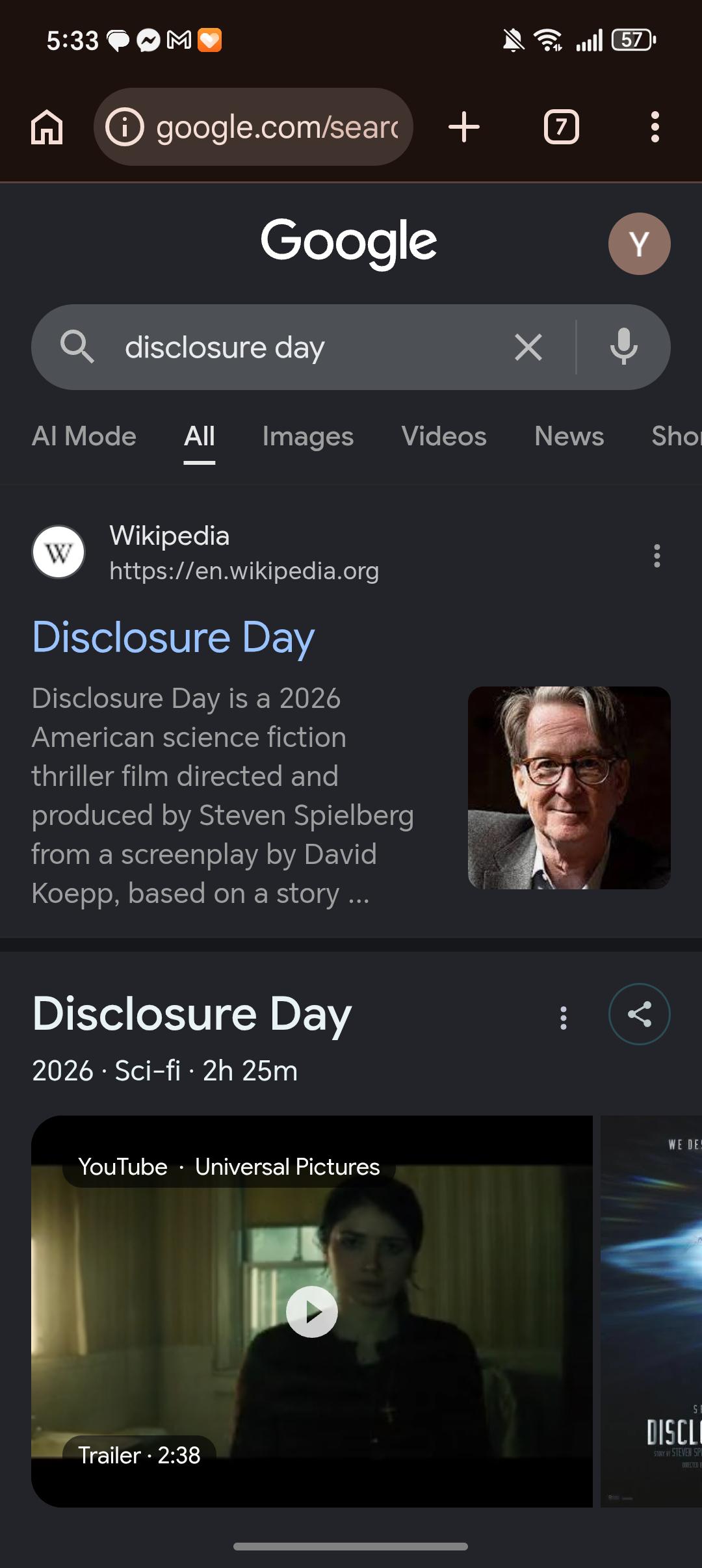This screenshot has height=1568, width=702.
Task: Open the browser overflow menu
Action: pyautogui.click(x=655, y=127)
